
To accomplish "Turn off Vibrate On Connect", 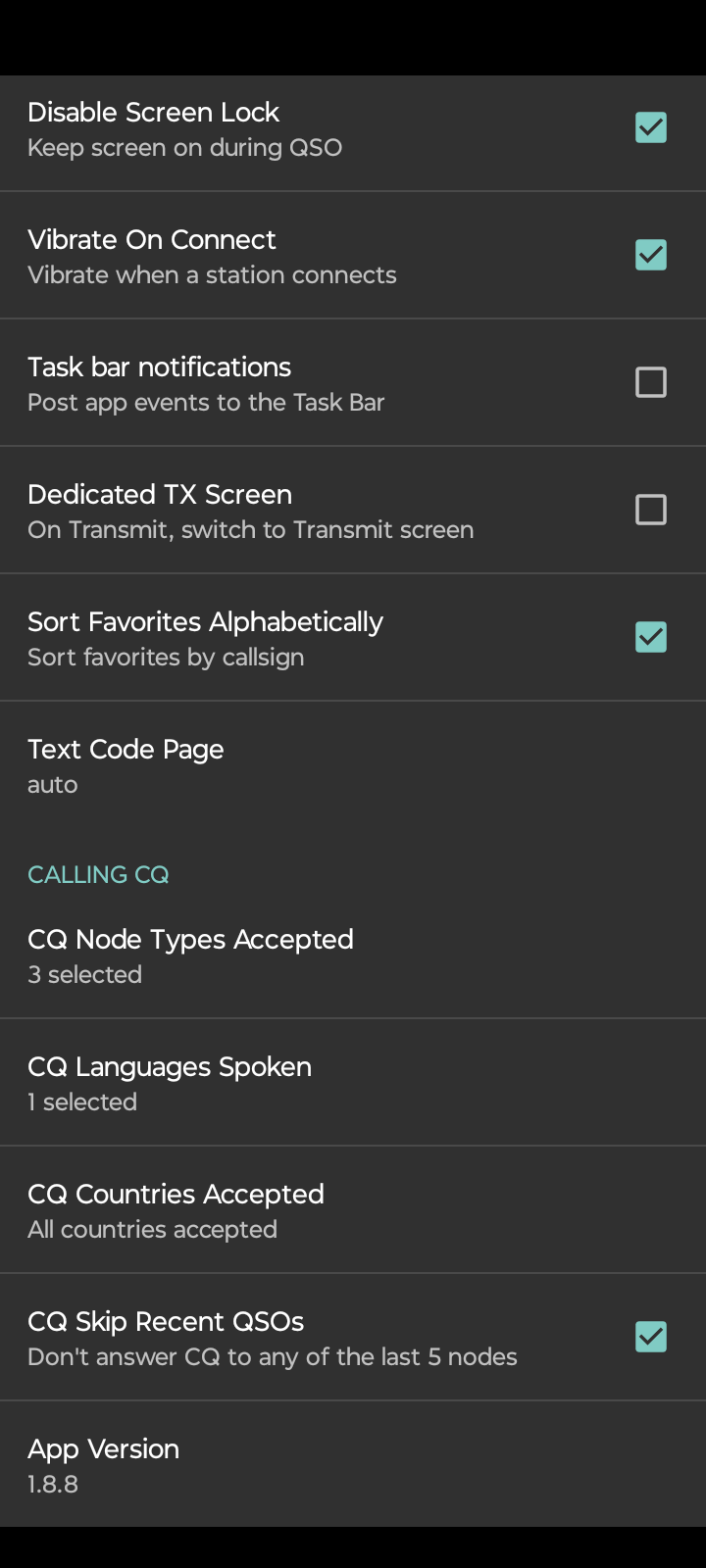I will pyautogui.click(x=651, y=255).
